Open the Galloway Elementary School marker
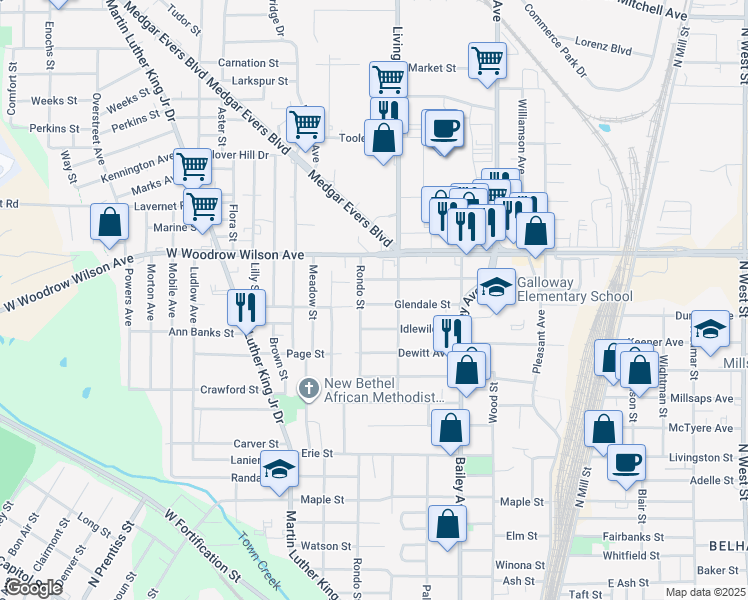Image resolution: width=748 pixels, height=600 pixels. [496, 287]
